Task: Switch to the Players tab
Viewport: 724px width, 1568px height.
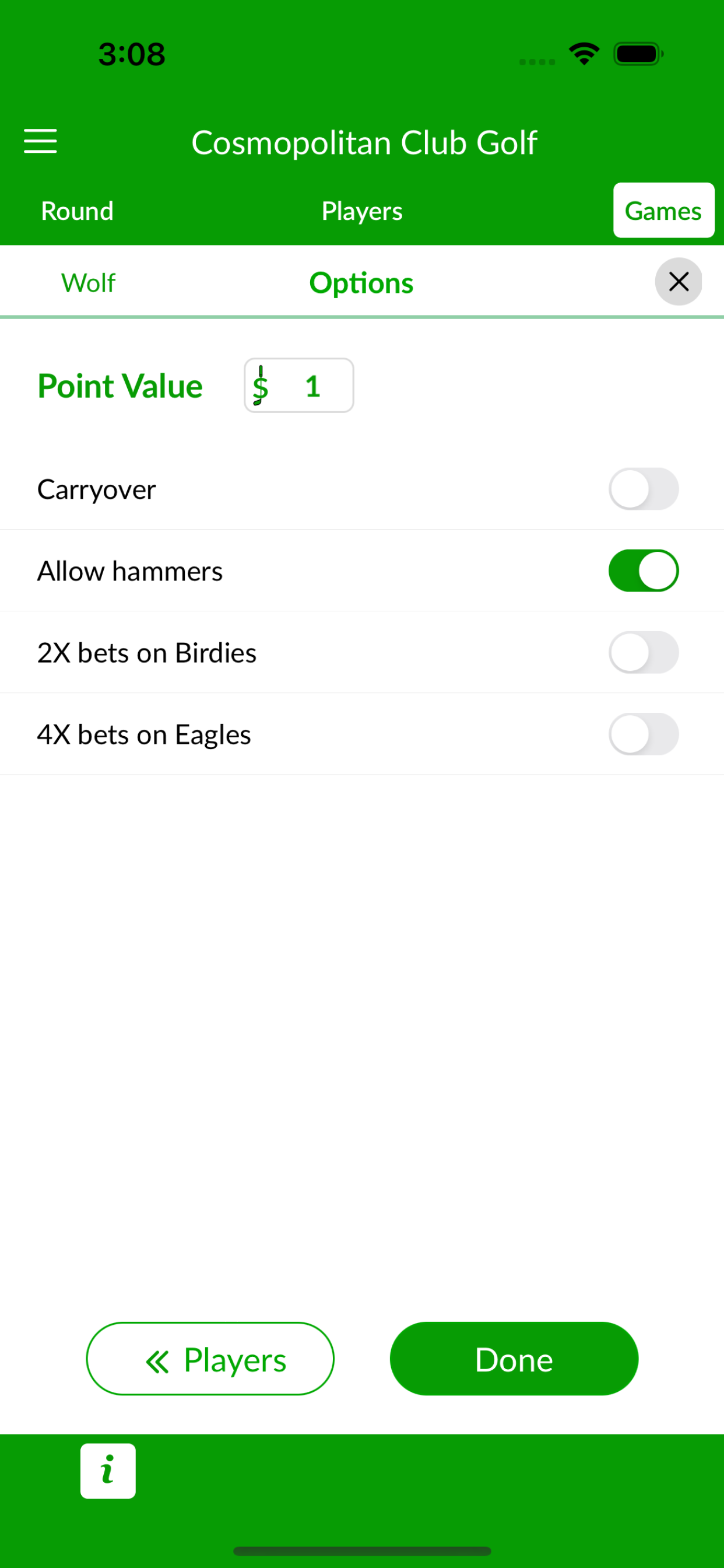Action: [362, 211]
